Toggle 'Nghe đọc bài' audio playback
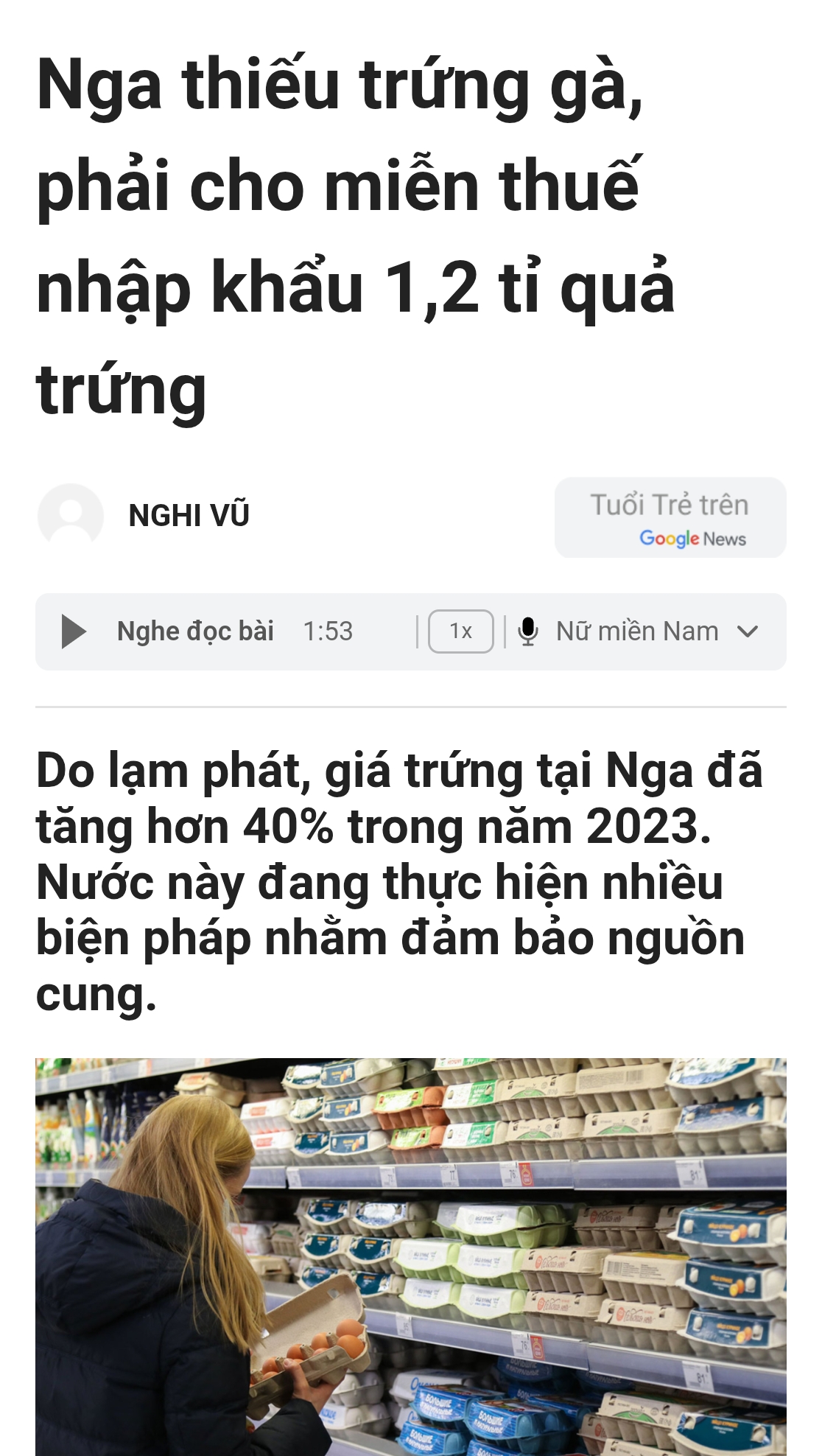822x1456 pixels. [x=196, y=631]
